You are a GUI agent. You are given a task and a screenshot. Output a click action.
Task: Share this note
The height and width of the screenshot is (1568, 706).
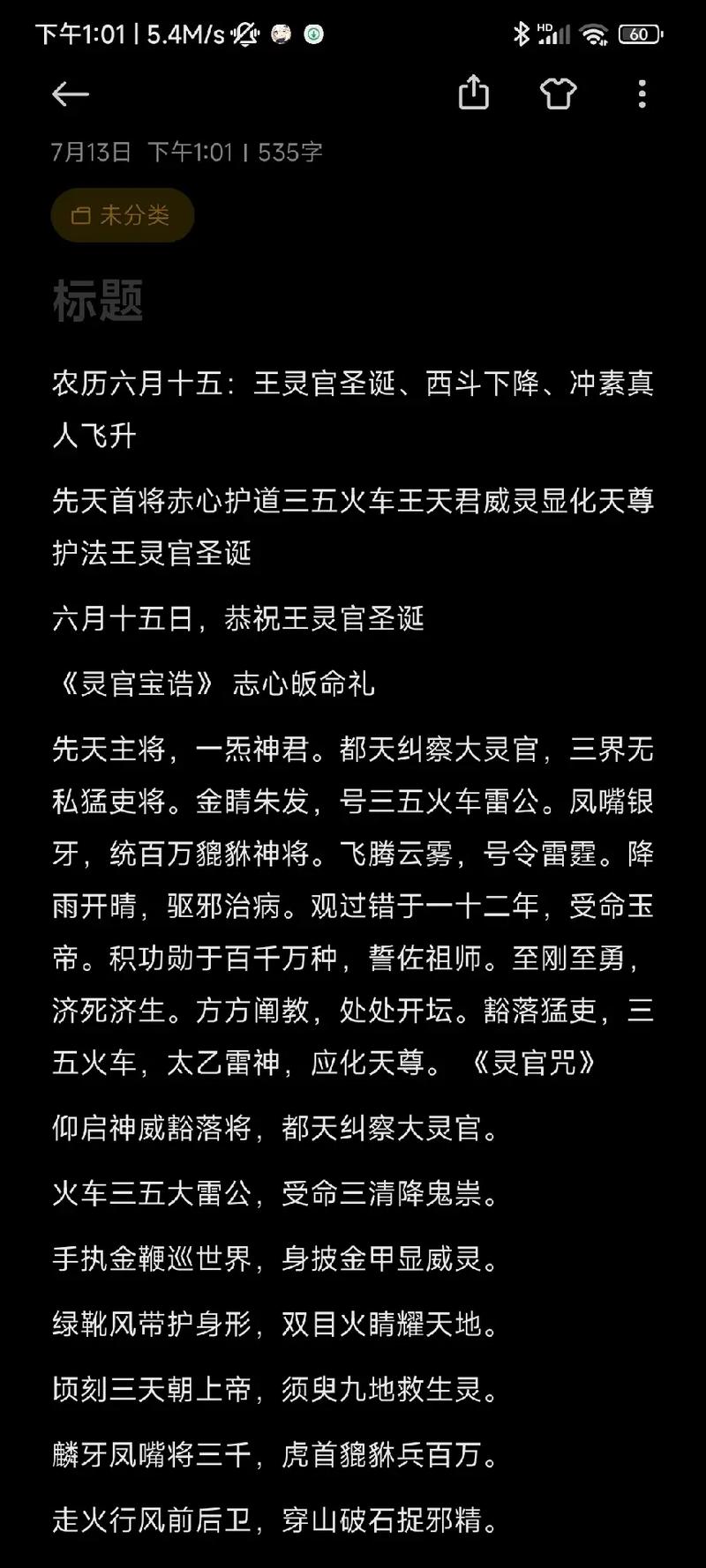(x=474, y=93)
